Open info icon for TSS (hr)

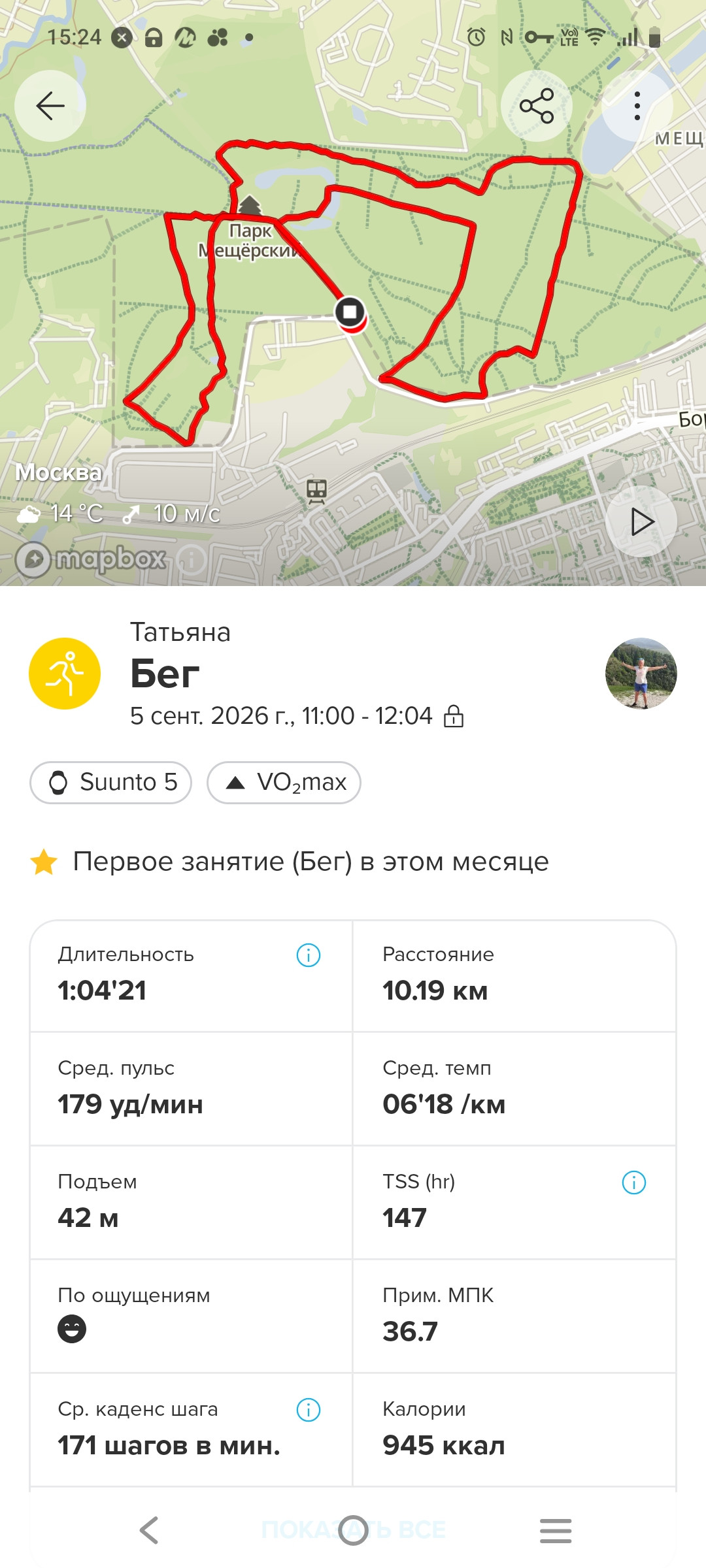click(633, 1183)
